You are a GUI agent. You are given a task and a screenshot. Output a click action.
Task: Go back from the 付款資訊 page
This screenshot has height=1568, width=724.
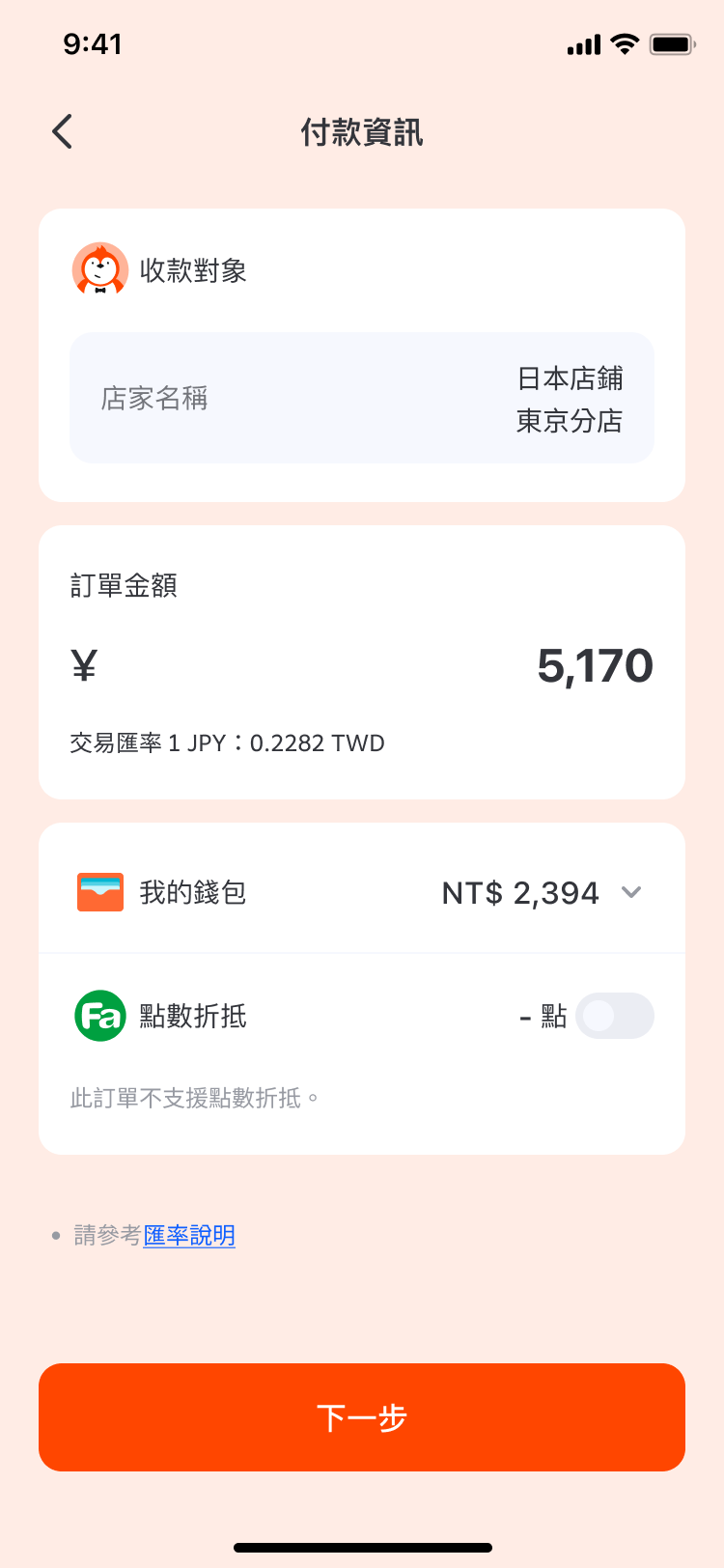point(63,131)
